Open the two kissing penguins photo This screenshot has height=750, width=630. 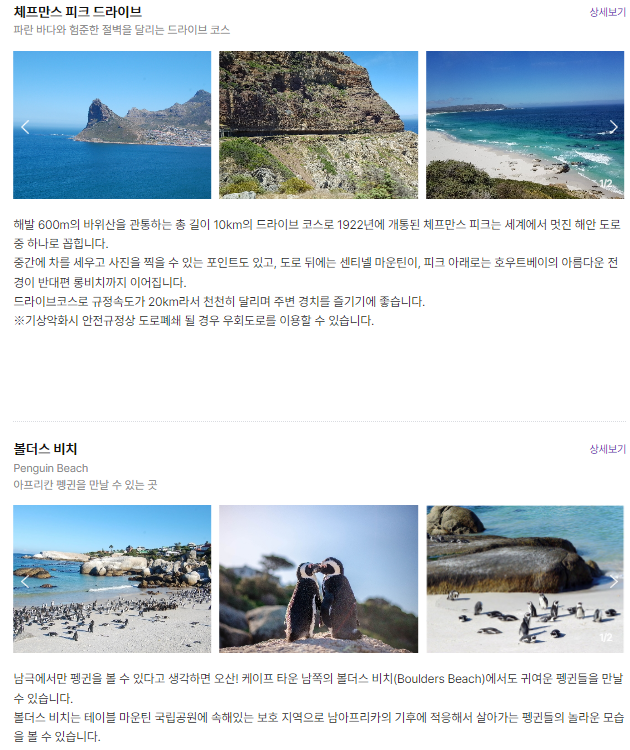[318, 579]
